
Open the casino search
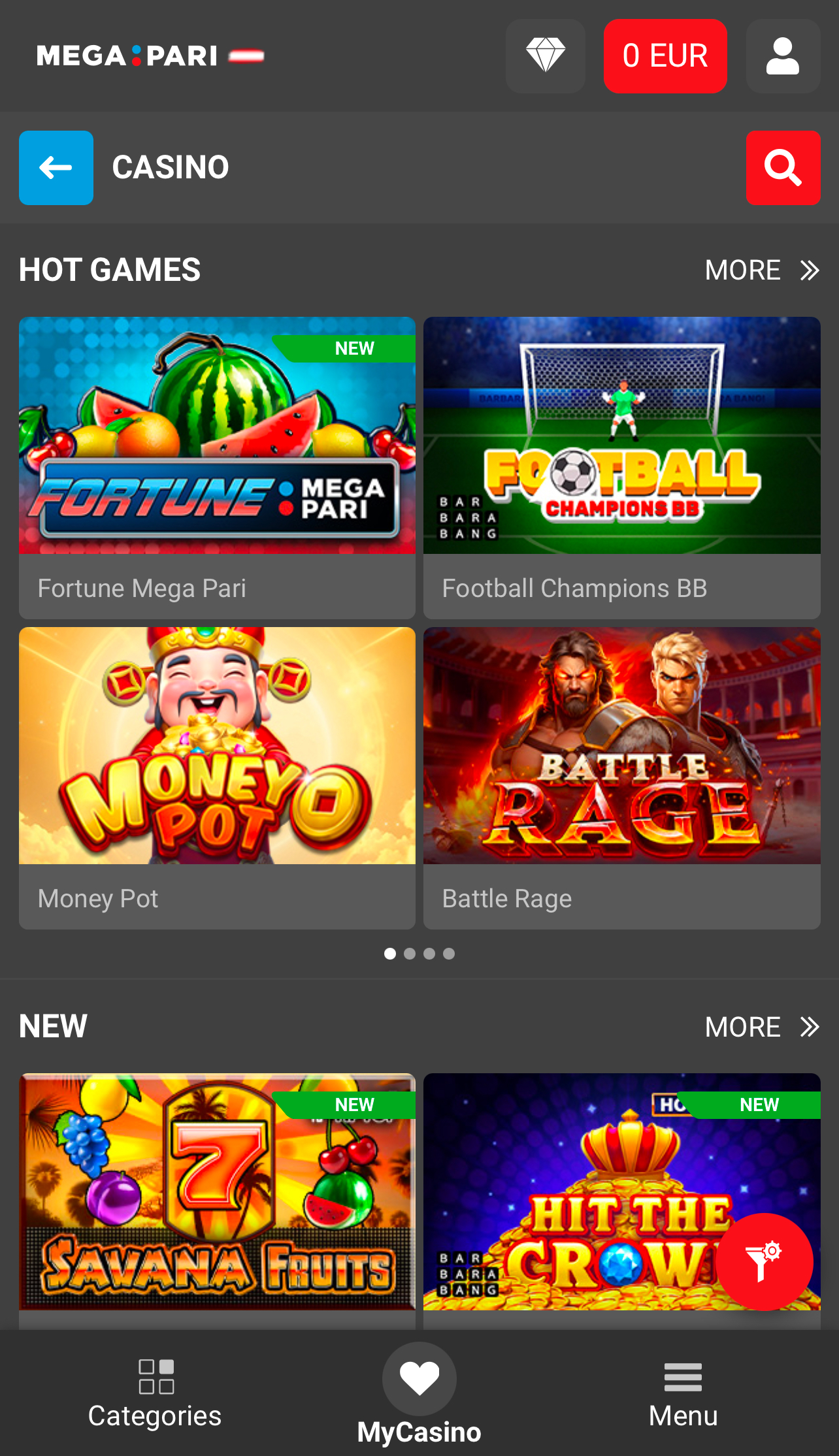tap(783, 168)
